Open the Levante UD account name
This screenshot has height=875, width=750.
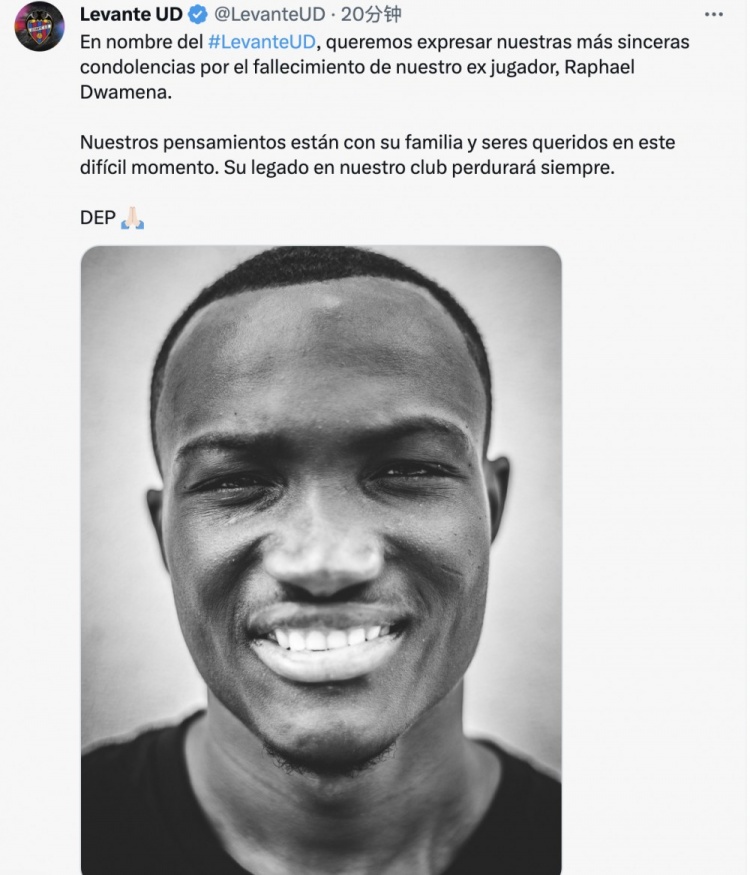tap(132, 15)
